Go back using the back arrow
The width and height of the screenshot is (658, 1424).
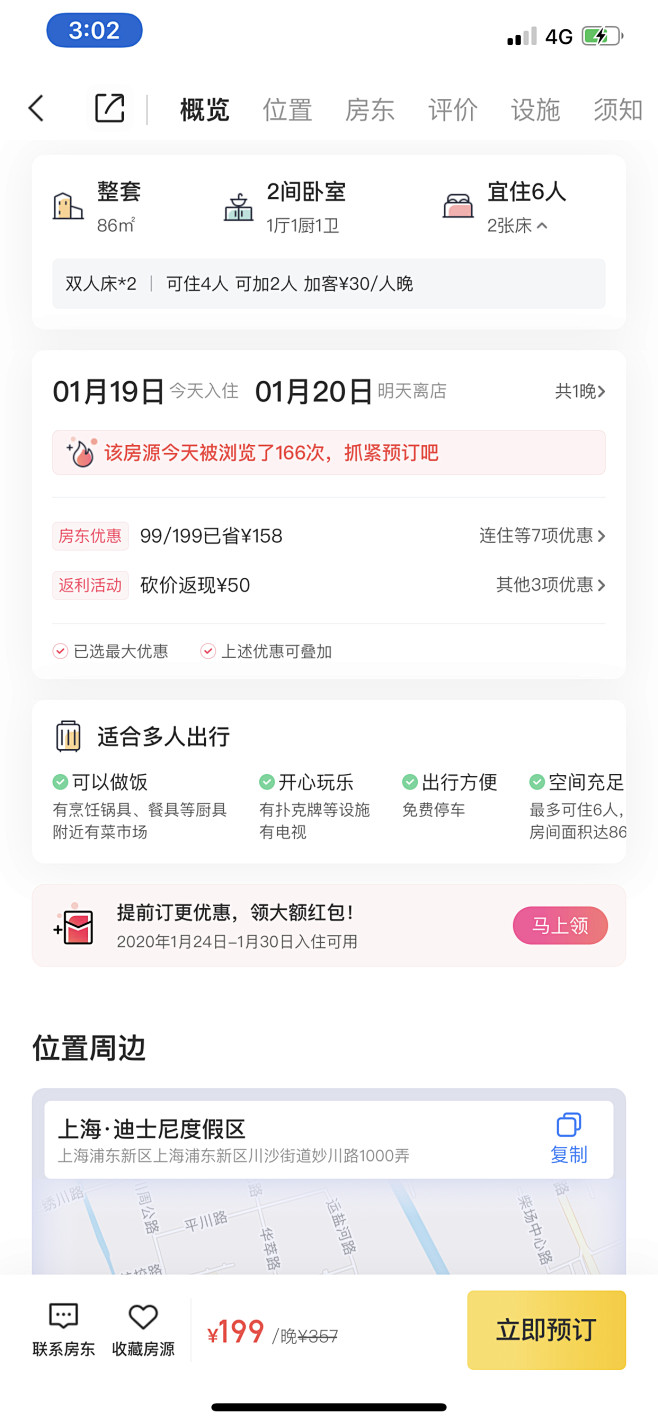(37, 109)
